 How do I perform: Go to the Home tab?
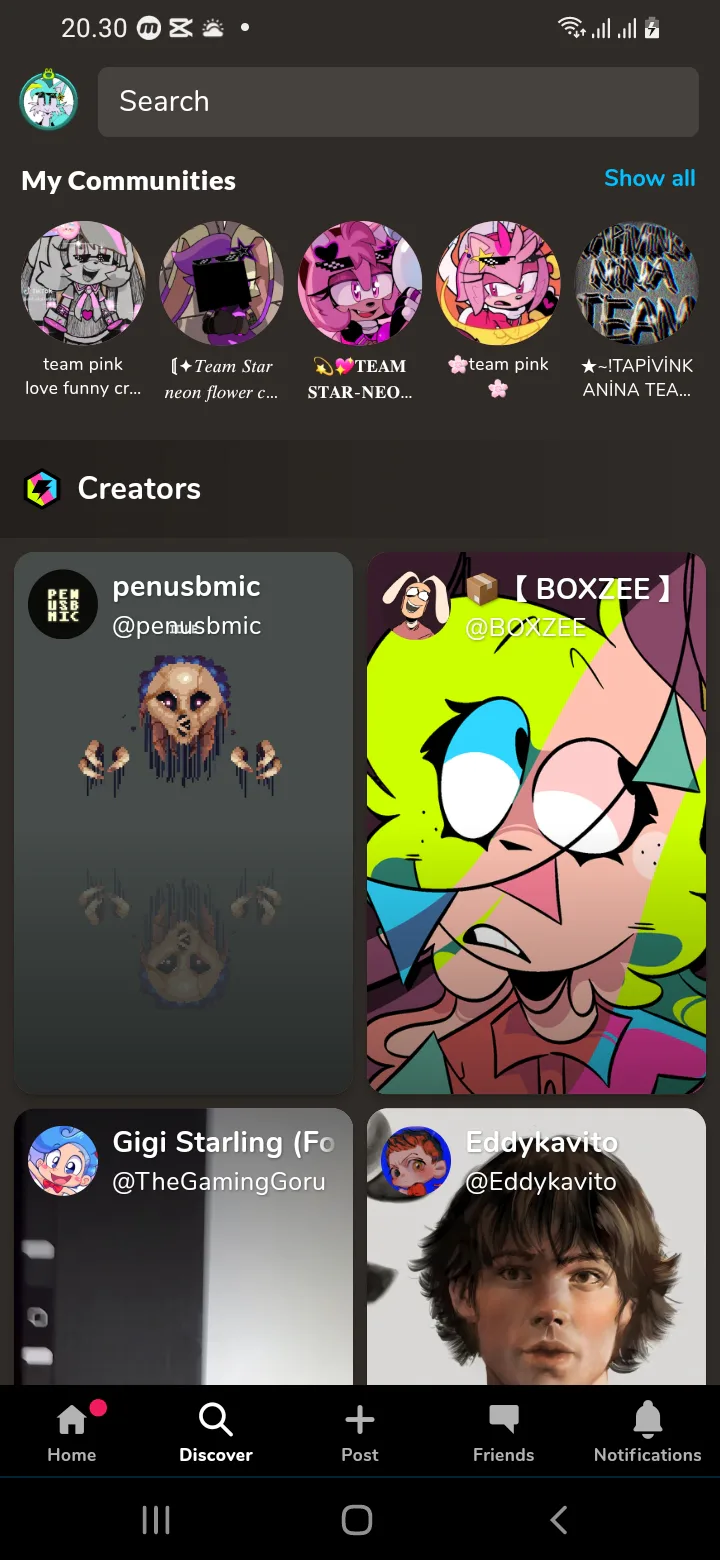[x=72, y=1432]
